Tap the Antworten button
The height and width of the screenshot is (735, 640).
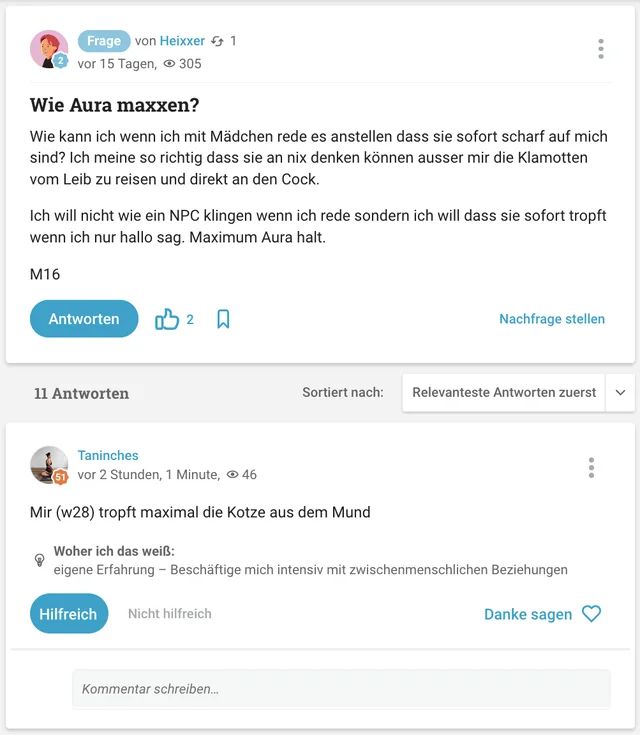(x=84, y=319)
